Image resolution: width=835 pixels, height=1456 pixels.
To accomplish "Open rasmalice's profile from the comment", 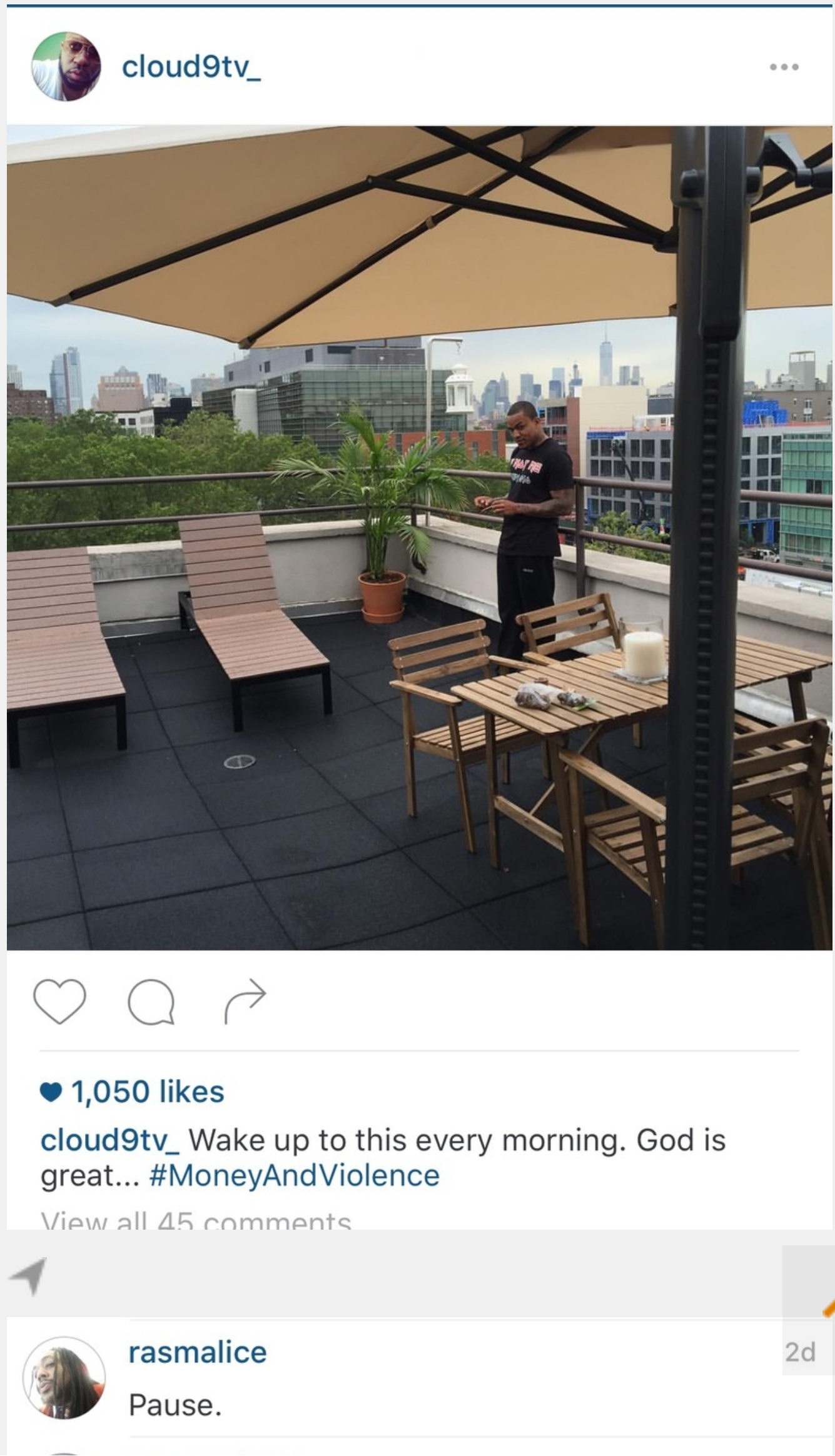I will 198,1353.
